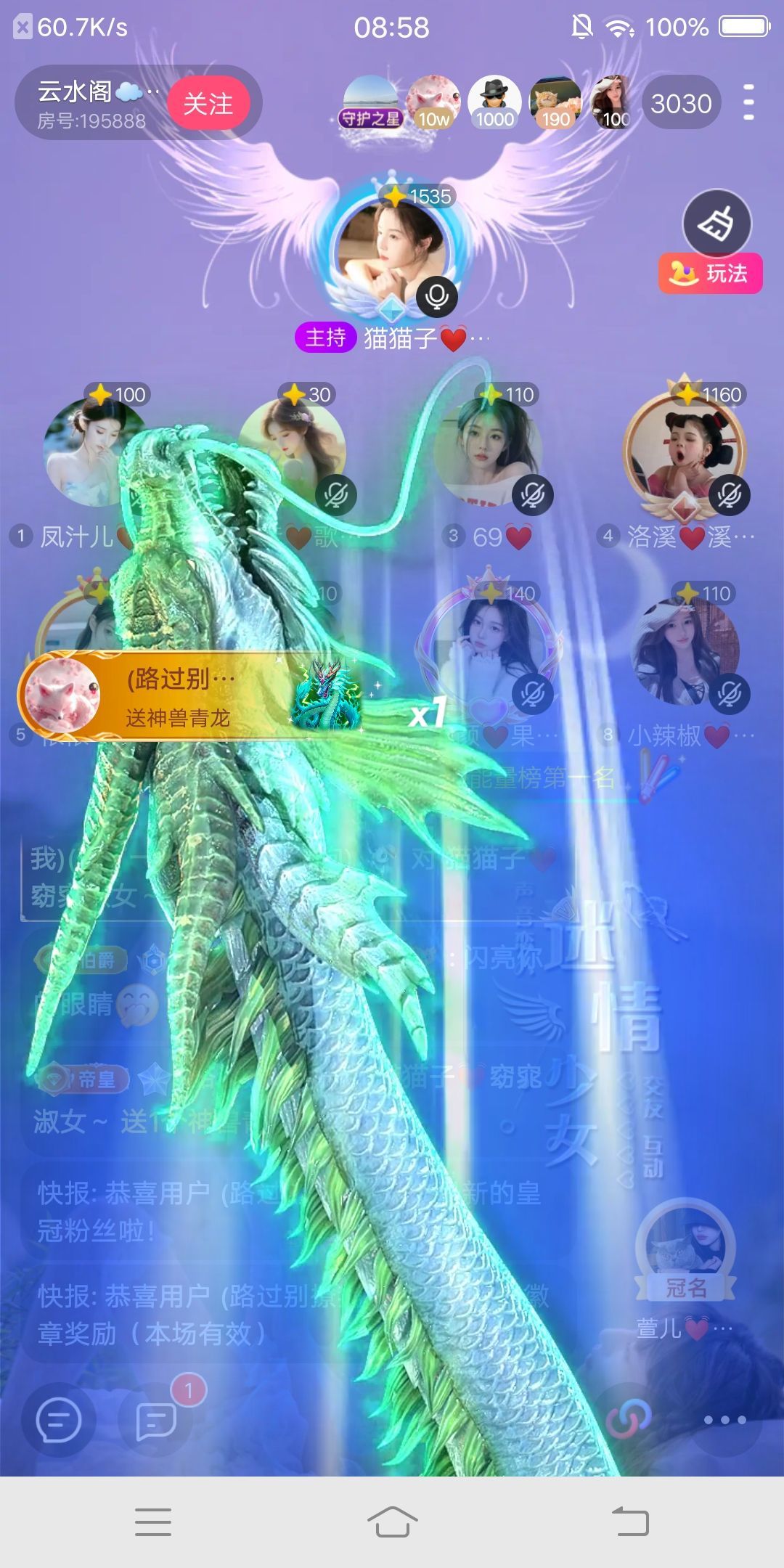Tap the 10w top contributor avatar
784x1568 pixels.
[x=433, y=103]
